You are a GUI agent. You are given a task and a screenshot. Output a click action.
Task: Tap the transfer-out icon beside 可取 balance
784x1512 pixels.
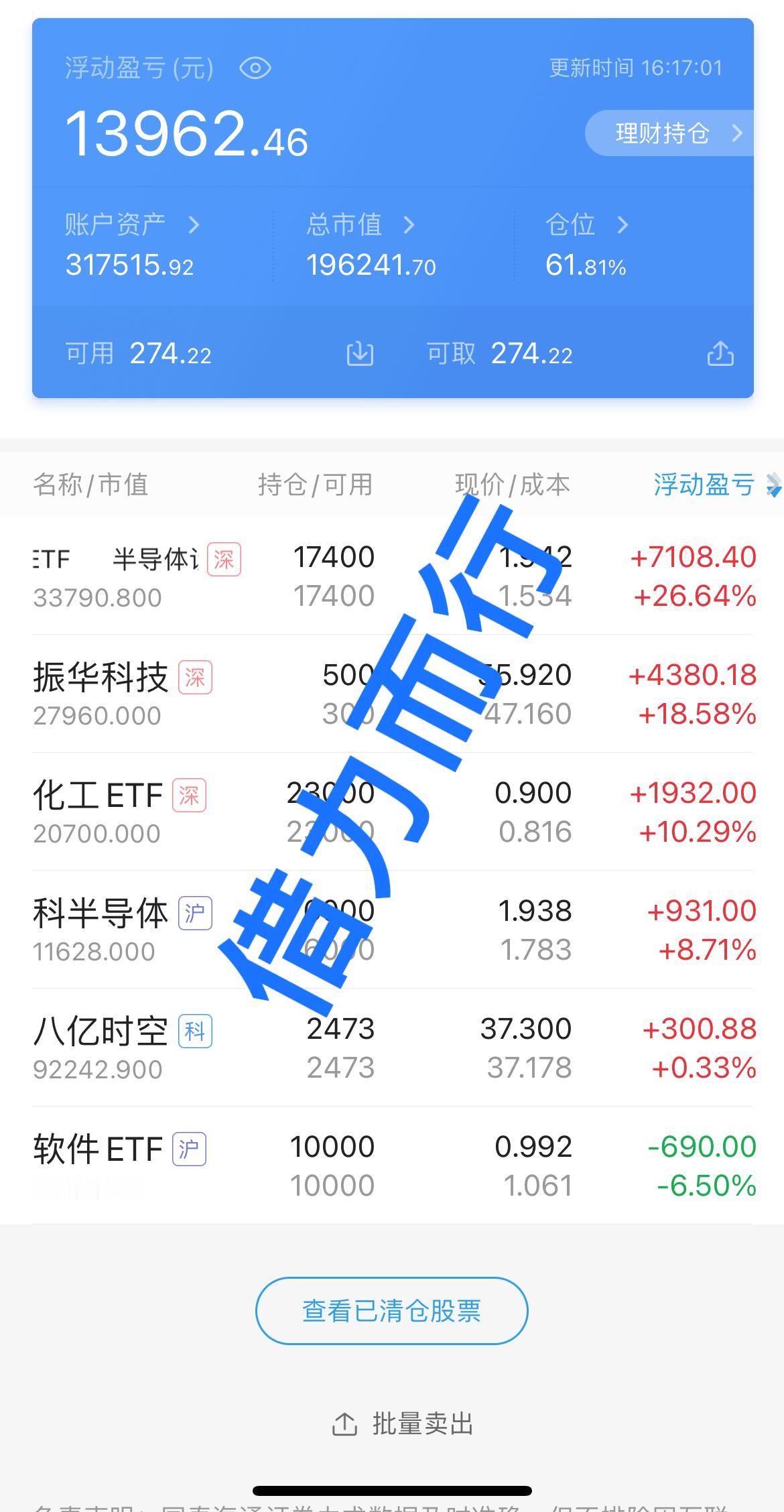(x=720, y=353)
